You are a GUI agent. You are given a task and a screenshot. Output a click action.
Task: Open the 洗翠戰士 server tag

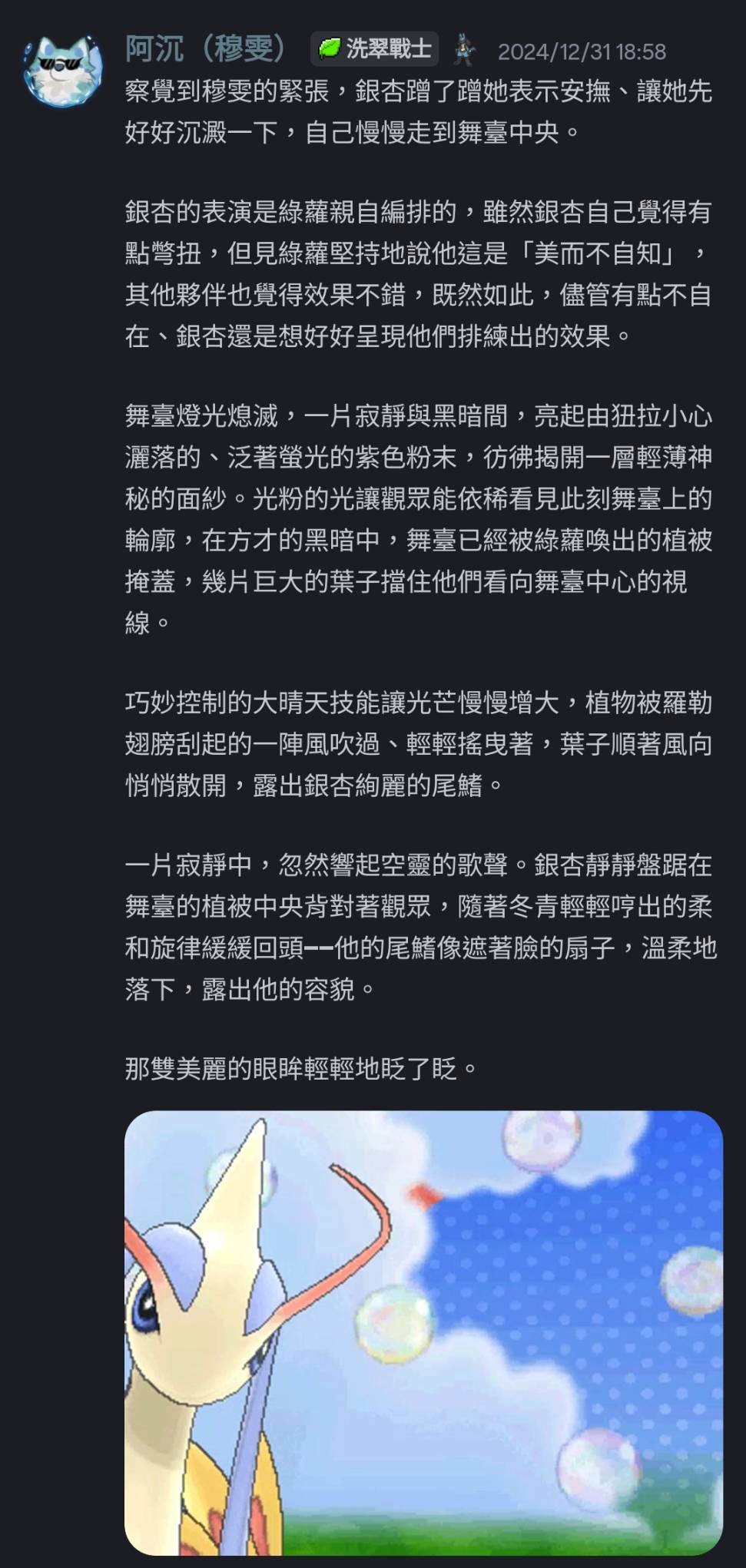pyautogui.click(x=375, y=50)
